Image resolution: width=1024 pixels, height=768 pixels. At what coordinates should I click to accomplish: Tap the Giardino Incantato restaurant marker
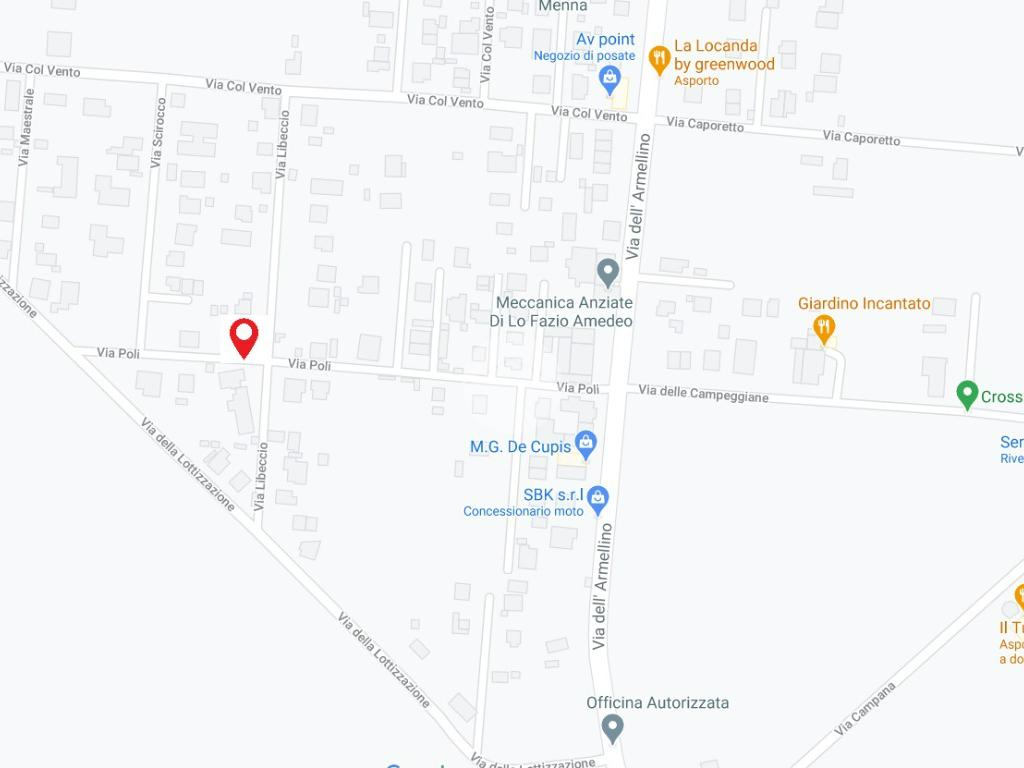coord(824,327)
